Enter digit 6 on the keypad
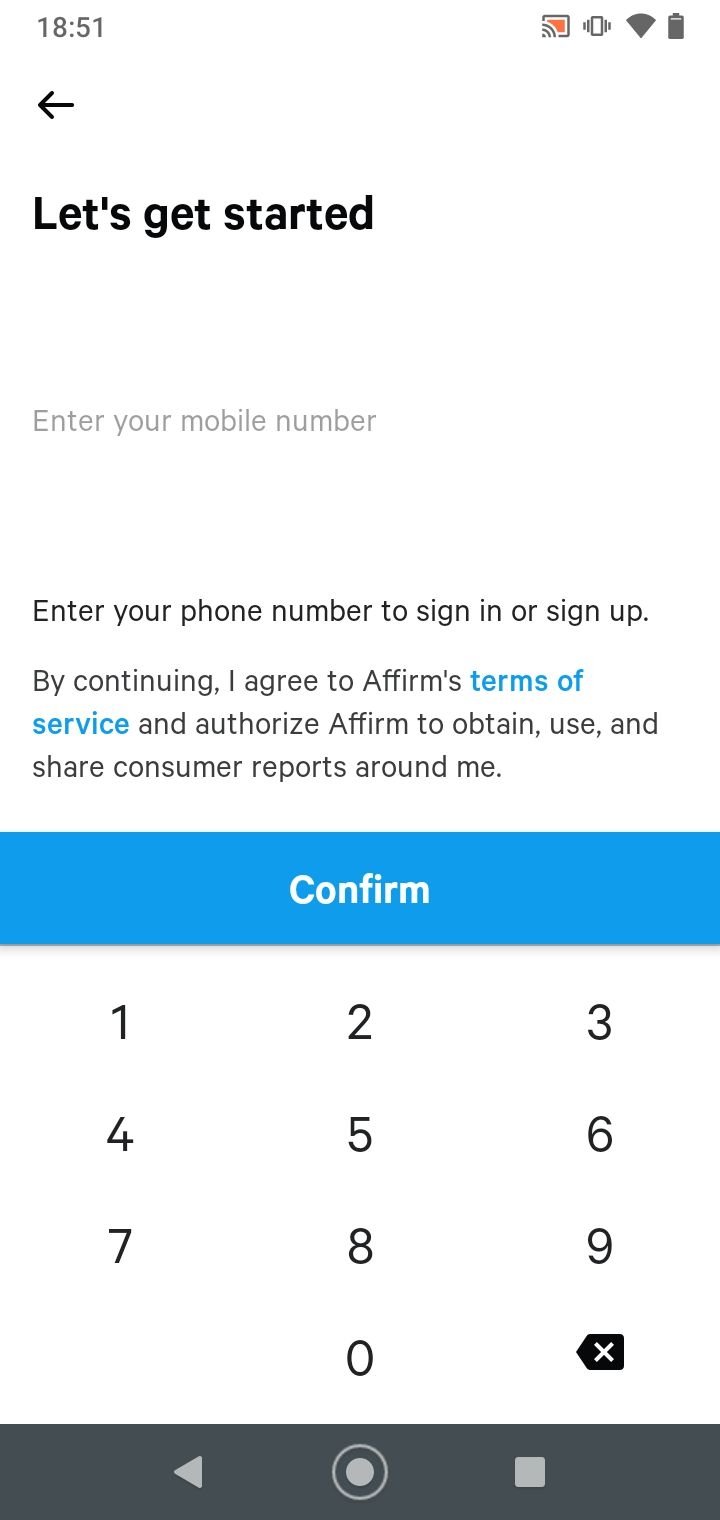Screen dimensions: 720x1520 pos(600,1134)
